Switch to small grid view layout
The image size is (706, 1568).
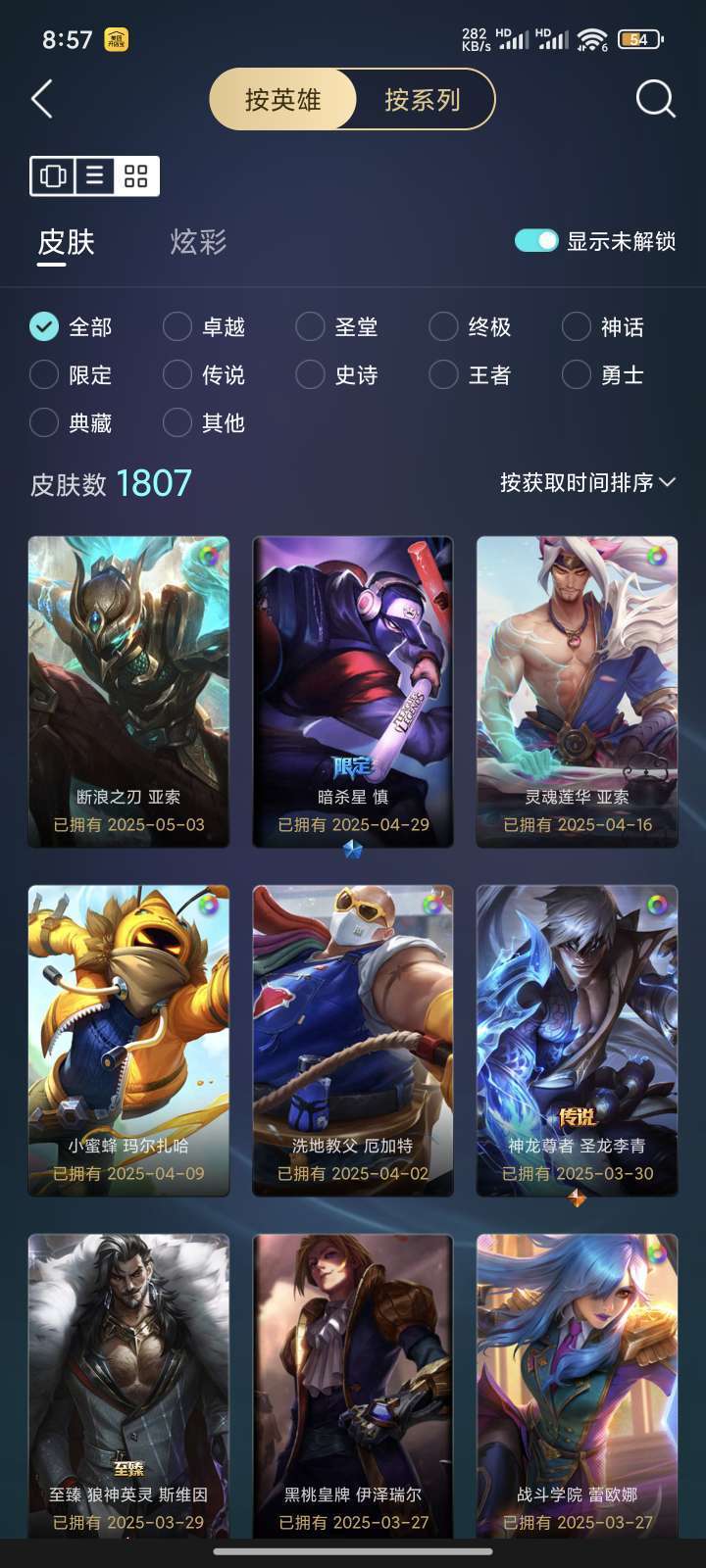(136, 176)
